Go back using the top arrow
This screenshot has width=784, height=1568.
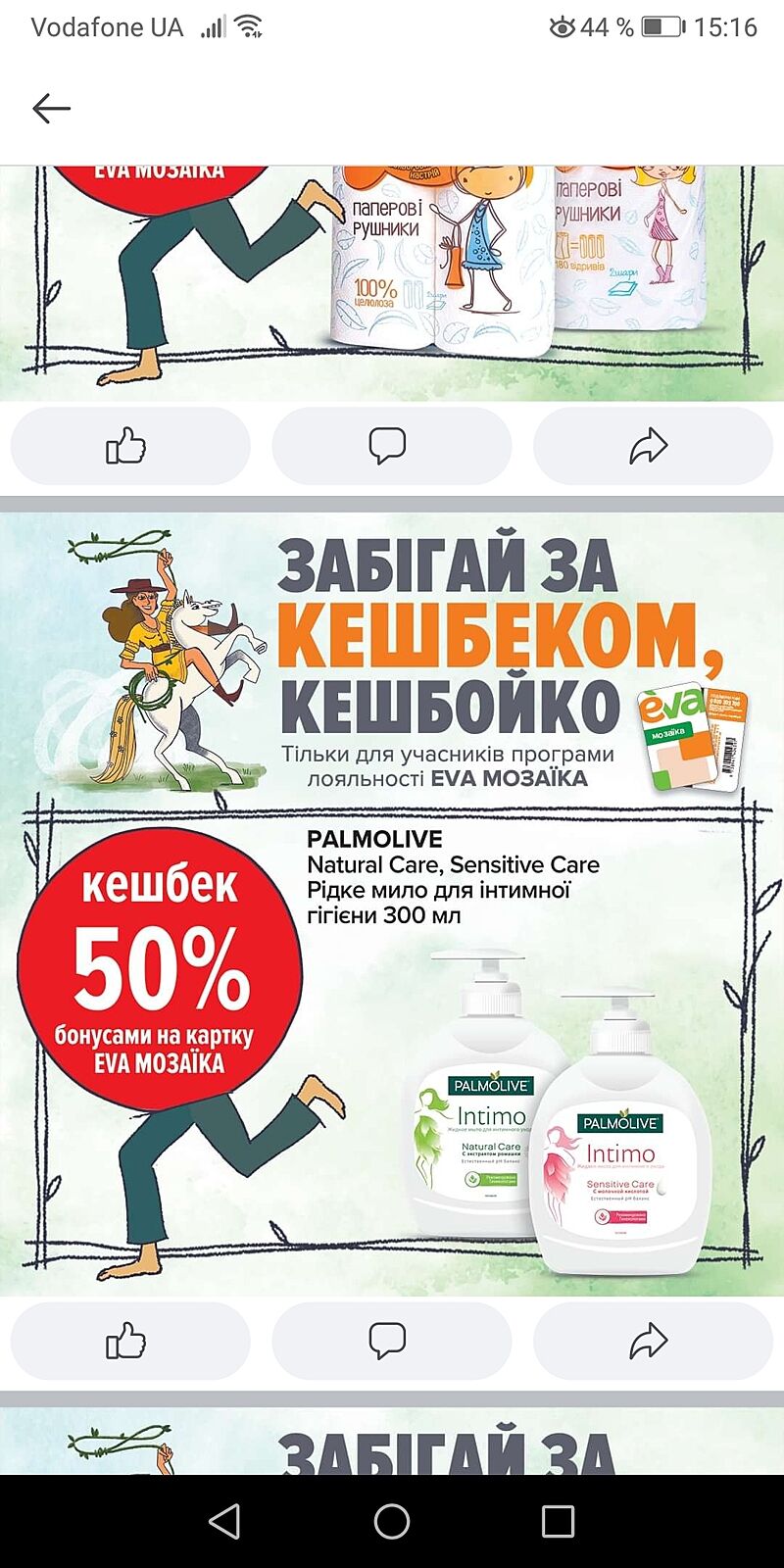coord(51,108)
